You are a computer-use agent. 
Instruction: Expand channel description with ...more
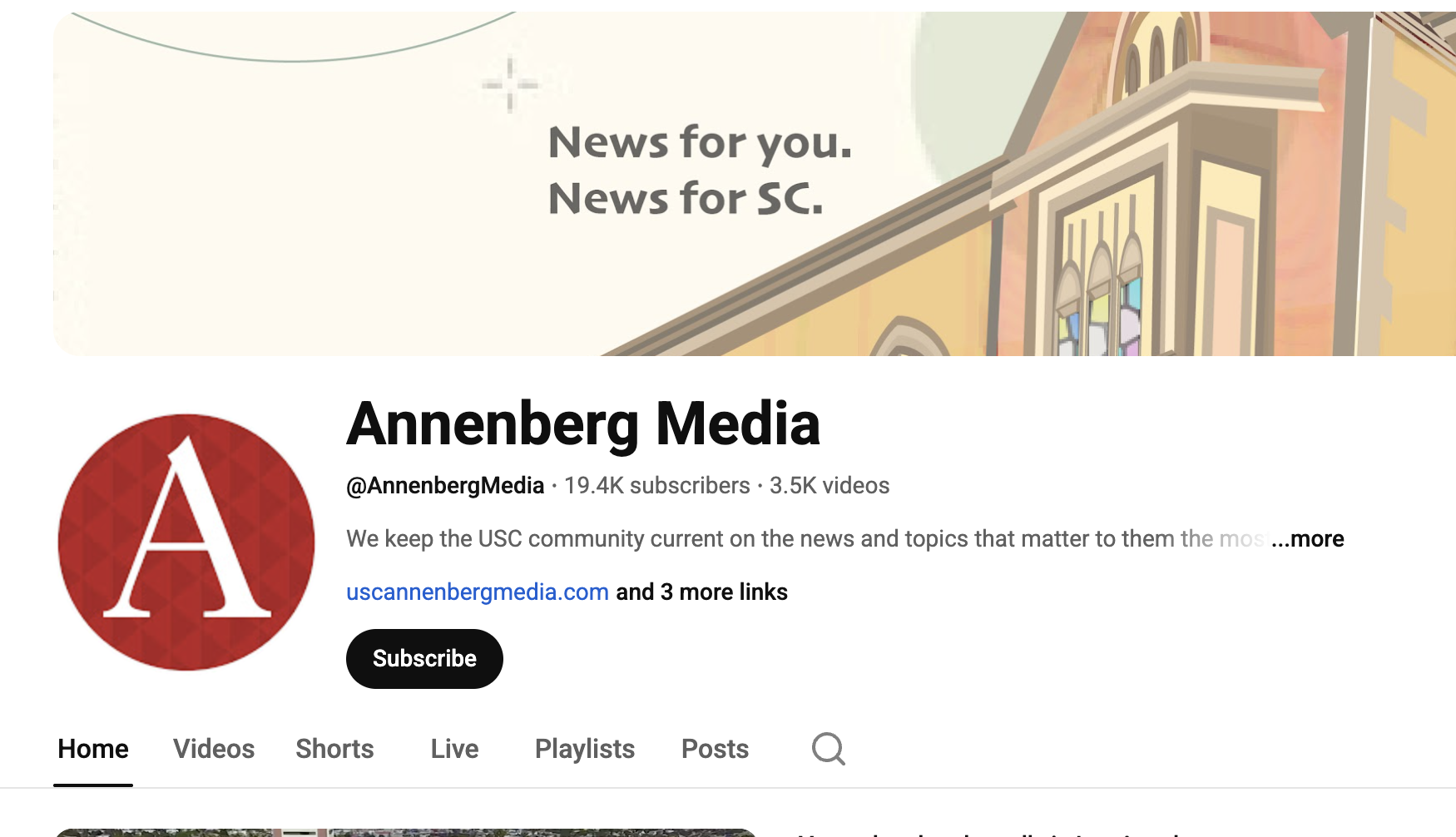click(x=1308, y=539)
